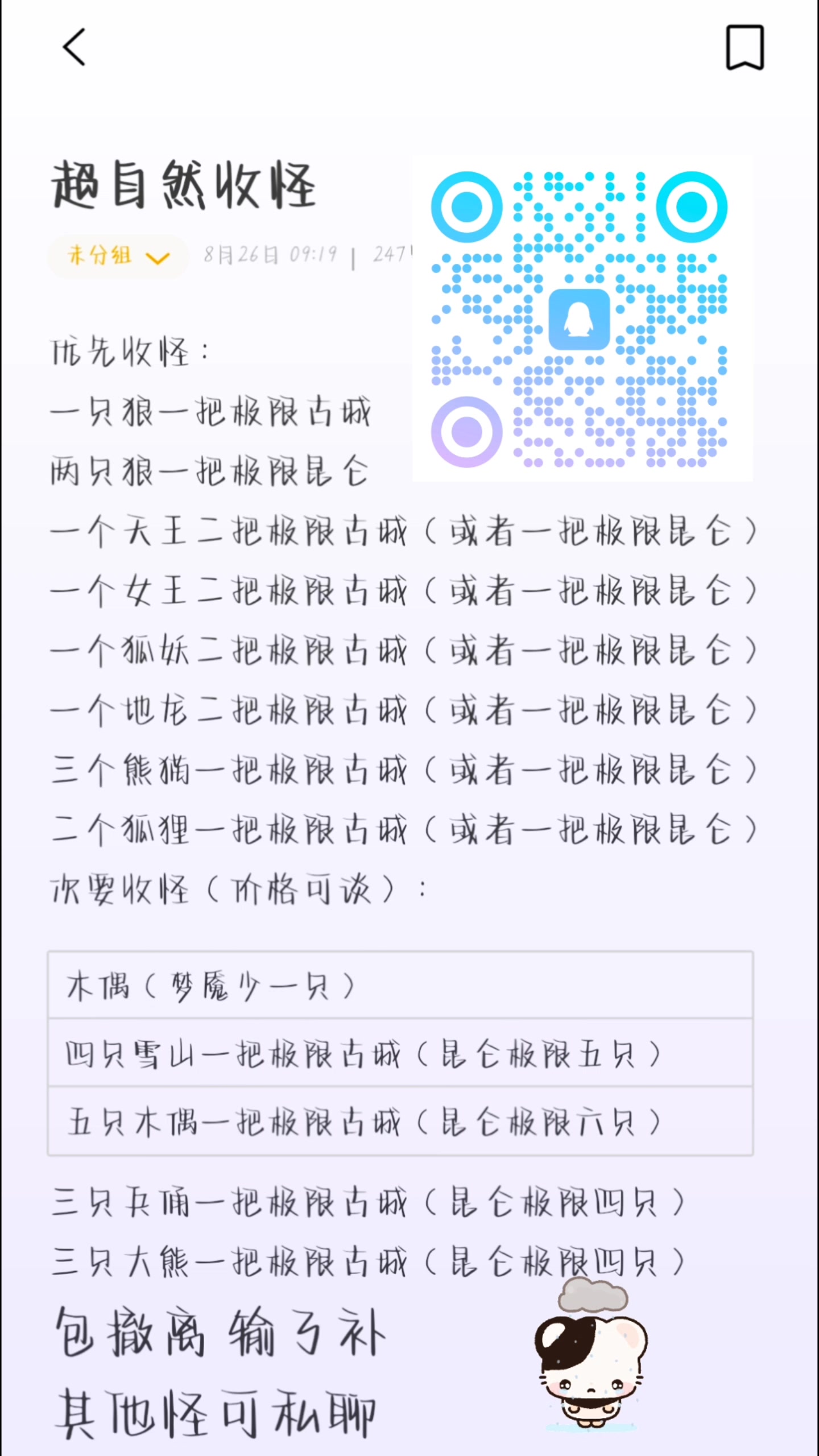Viewport: 819px width, 1456px height.
Task: Go back using the top-left arrow
Action: tap(74, 47)
